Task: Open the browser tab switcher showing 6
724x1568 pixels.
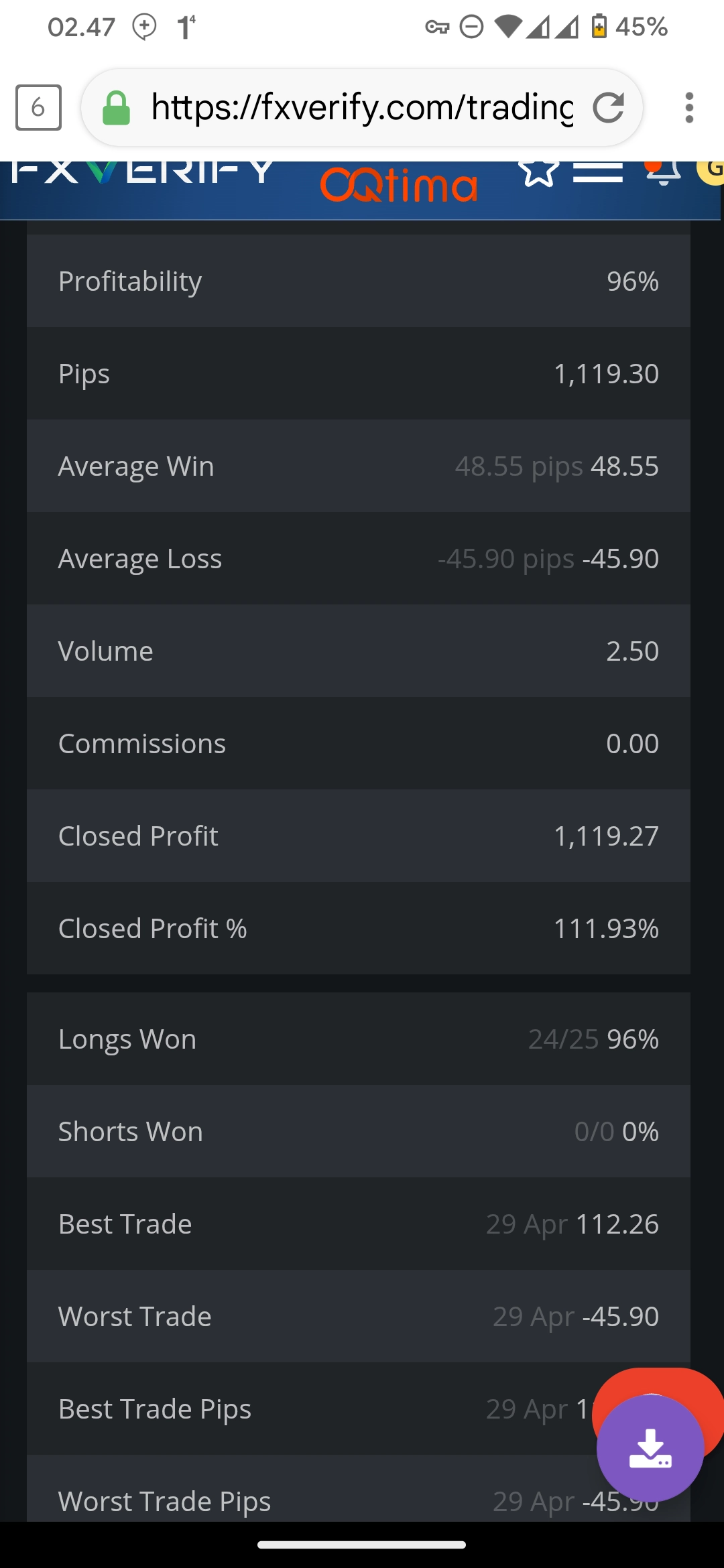Action: pos(38,107)
